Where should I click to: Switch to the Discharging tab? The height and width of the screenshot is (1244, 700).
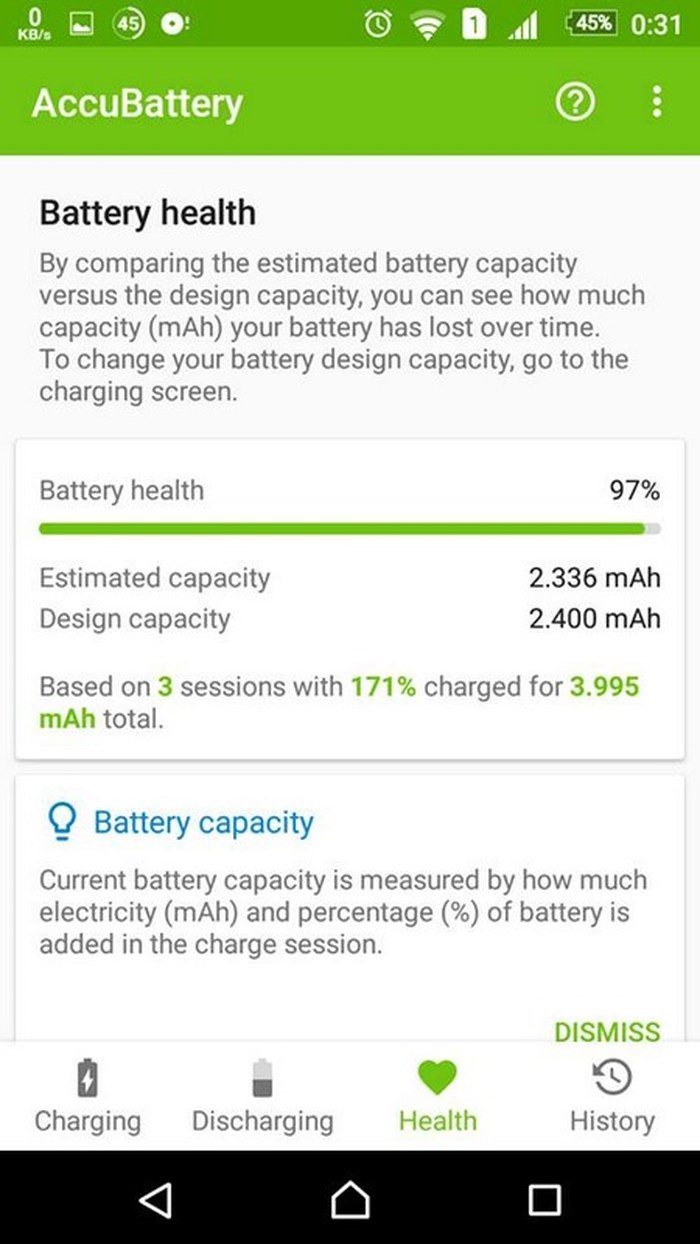262,1096
